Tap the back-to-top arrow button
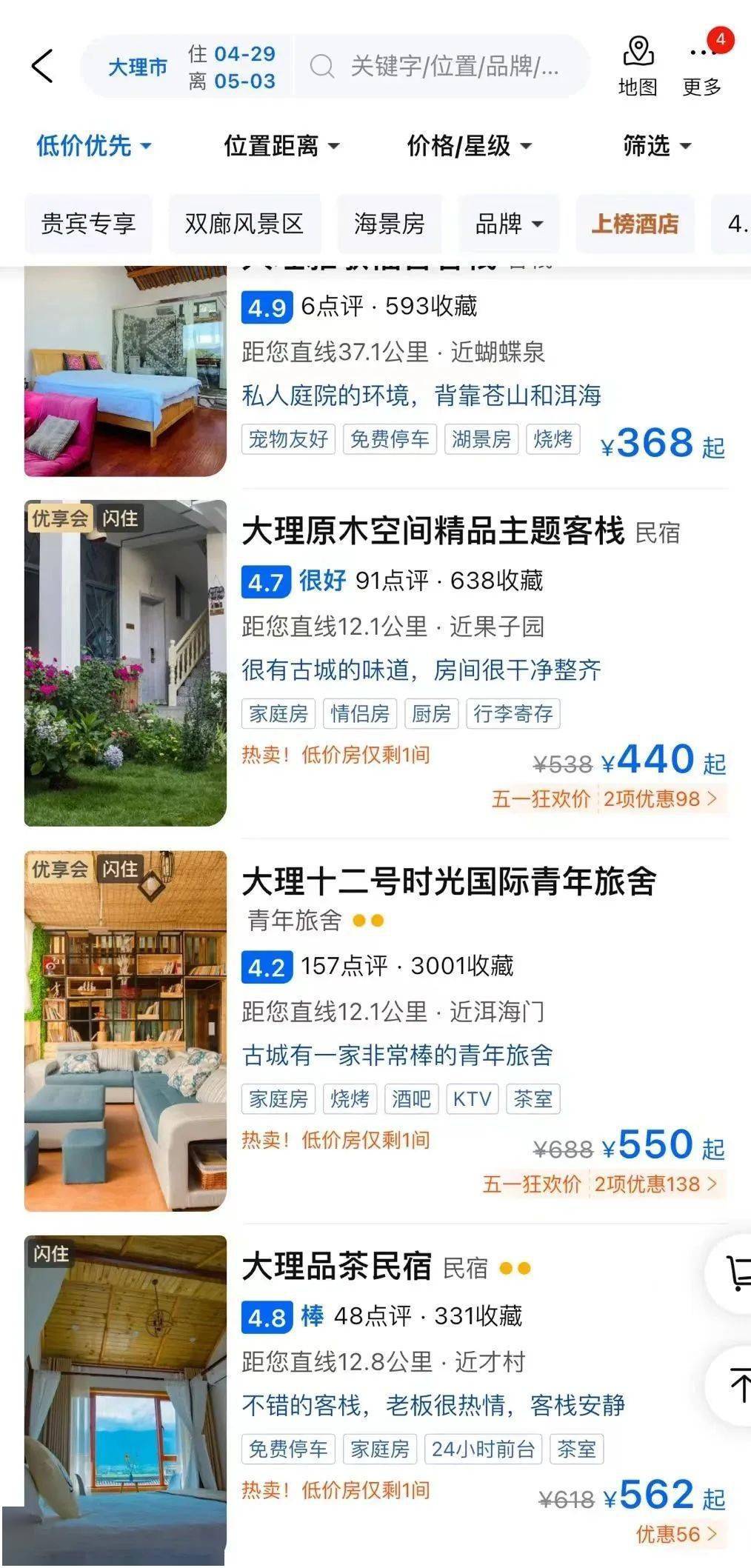This screenshot has height=1568, width=751. click(736, 1385)
